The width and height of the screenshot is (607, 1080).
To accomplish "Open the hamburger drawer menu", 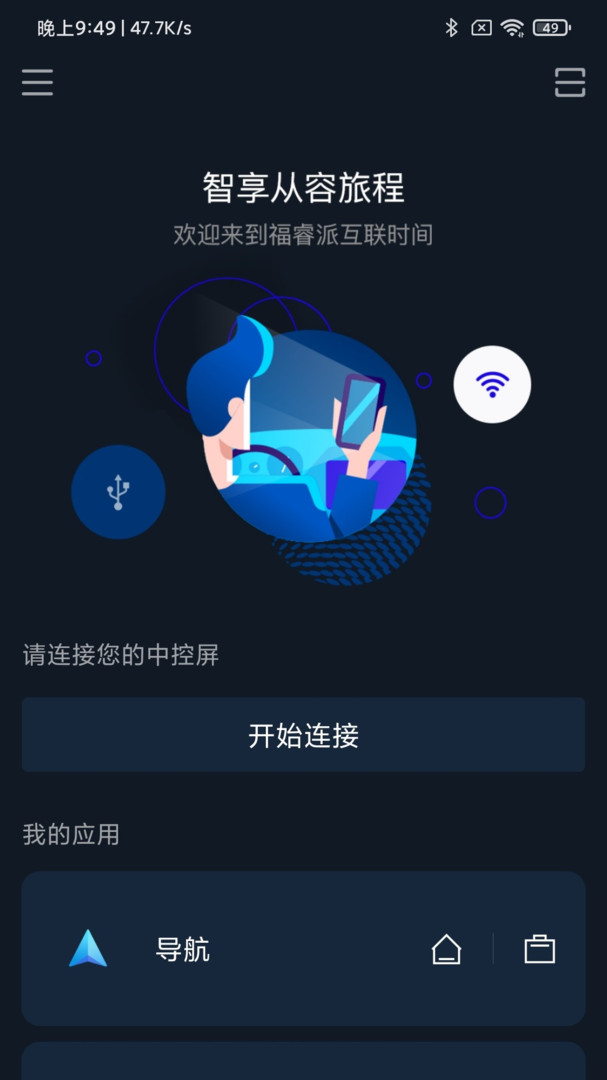I will [37, 82].
